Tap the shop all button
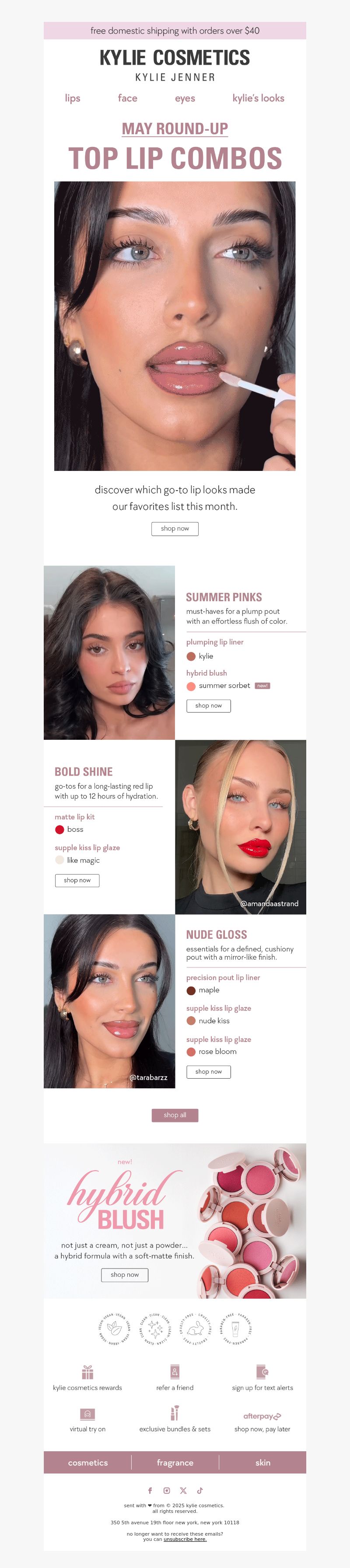This screenshot has width=350, height=1568. click(x=175, y=1115)
